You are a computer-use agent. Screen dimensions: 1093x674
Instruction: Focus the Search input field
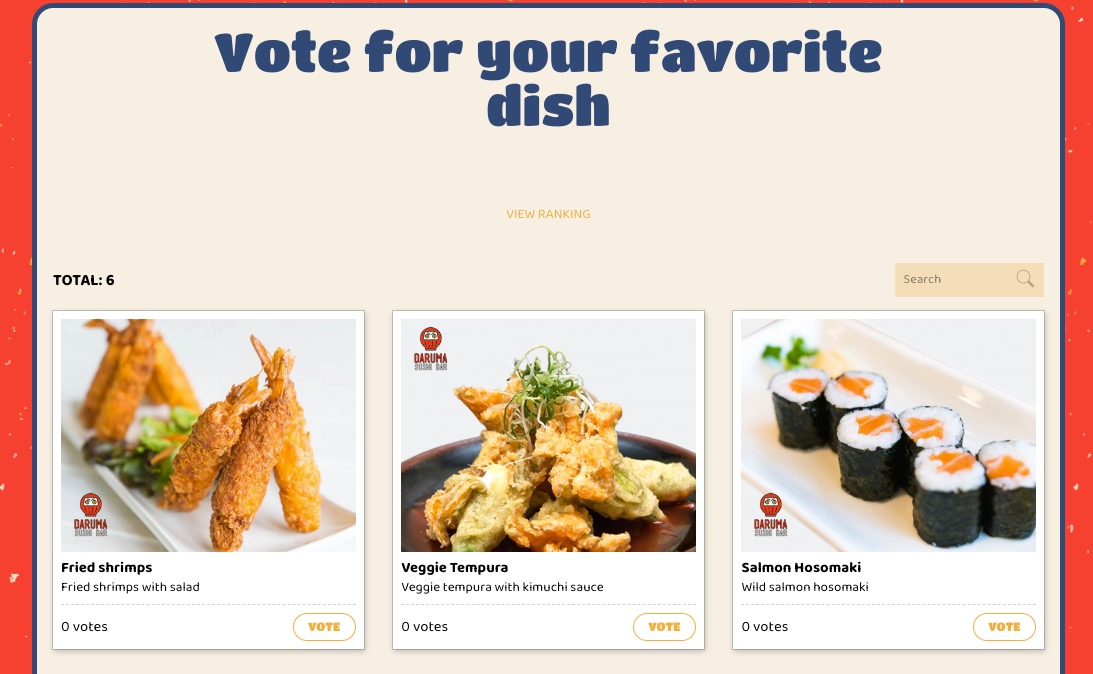(952, 280)
